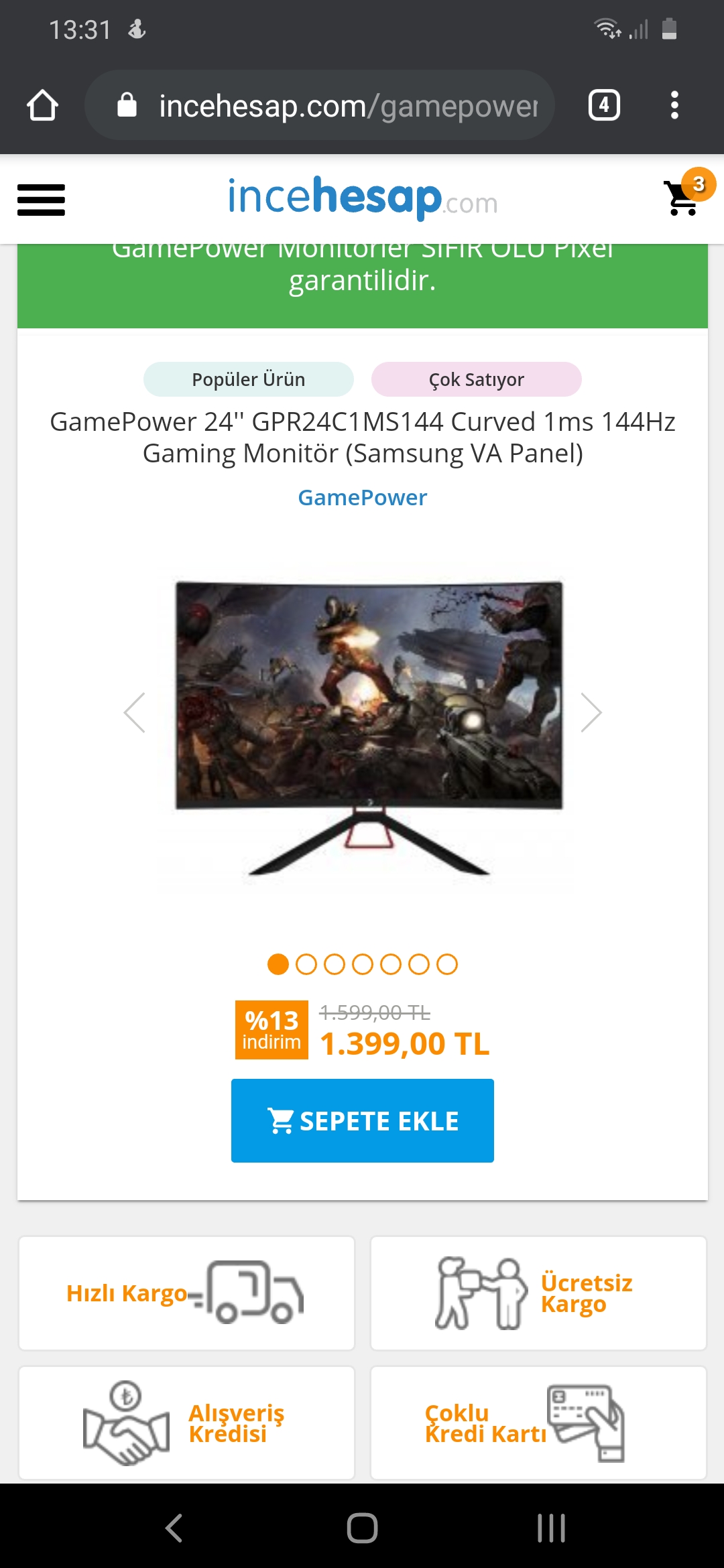Open the browser home page
This screenshot has height=1568, width=724.
click(x=42, y=105)
